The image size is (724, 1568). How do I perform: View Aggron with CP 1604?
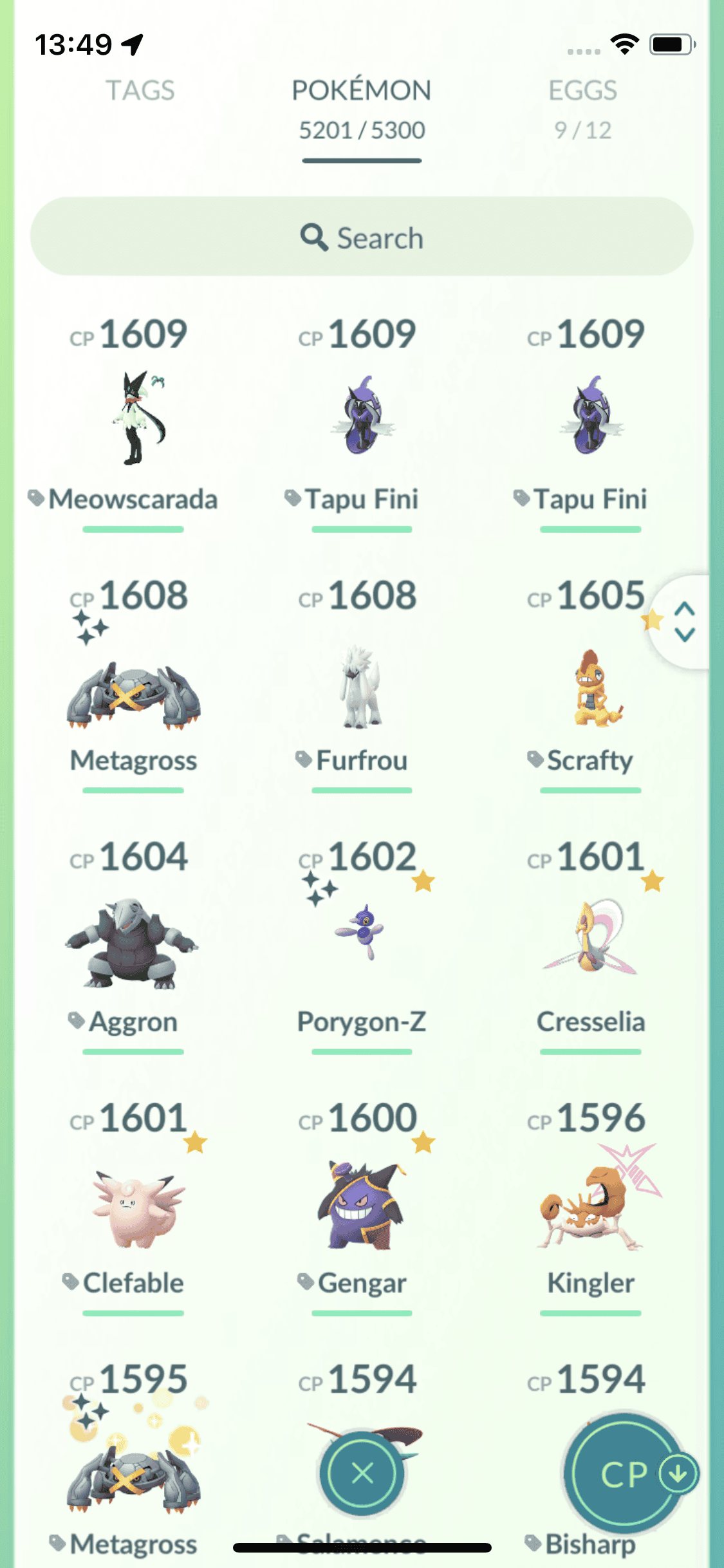(x=133, y=945)
